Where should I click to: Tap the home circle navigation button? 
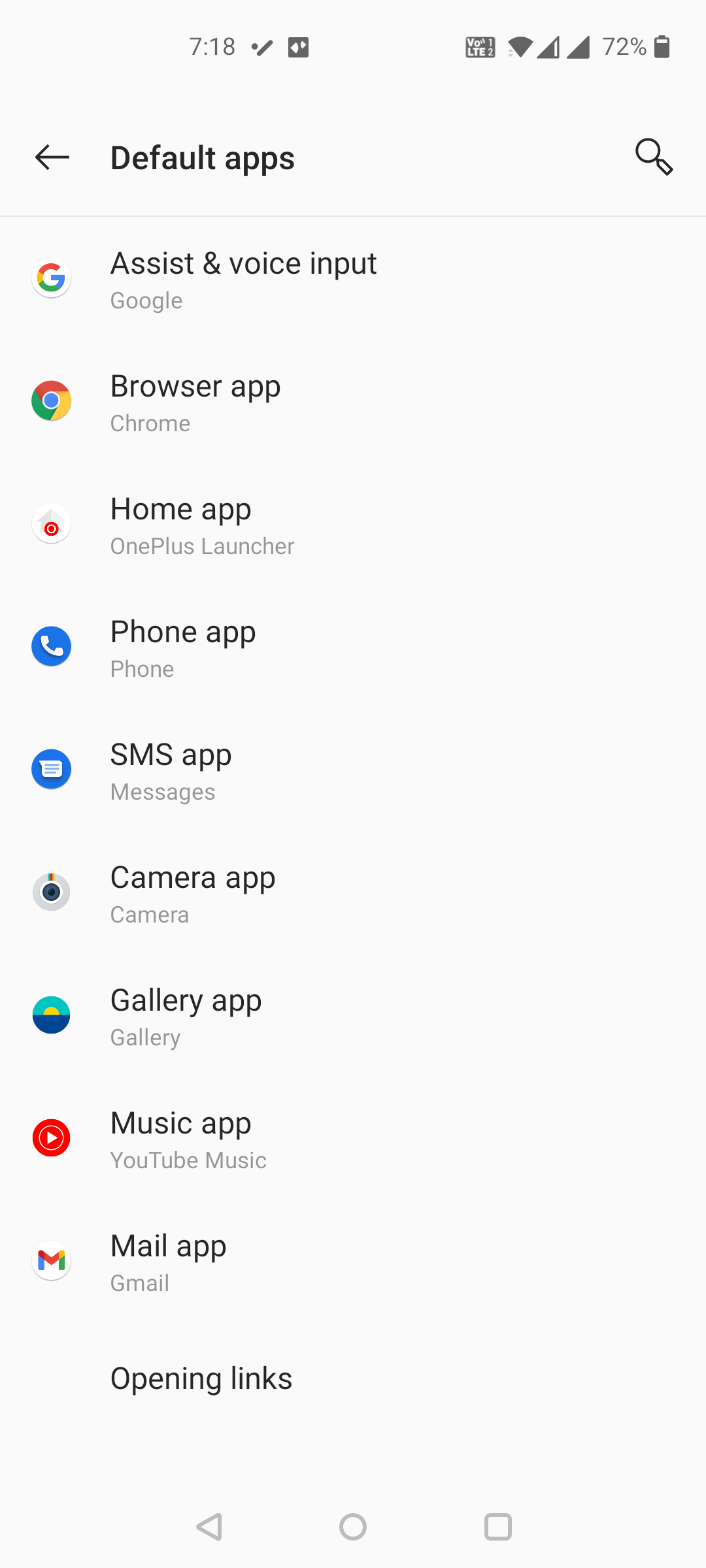click(353, 1527)
